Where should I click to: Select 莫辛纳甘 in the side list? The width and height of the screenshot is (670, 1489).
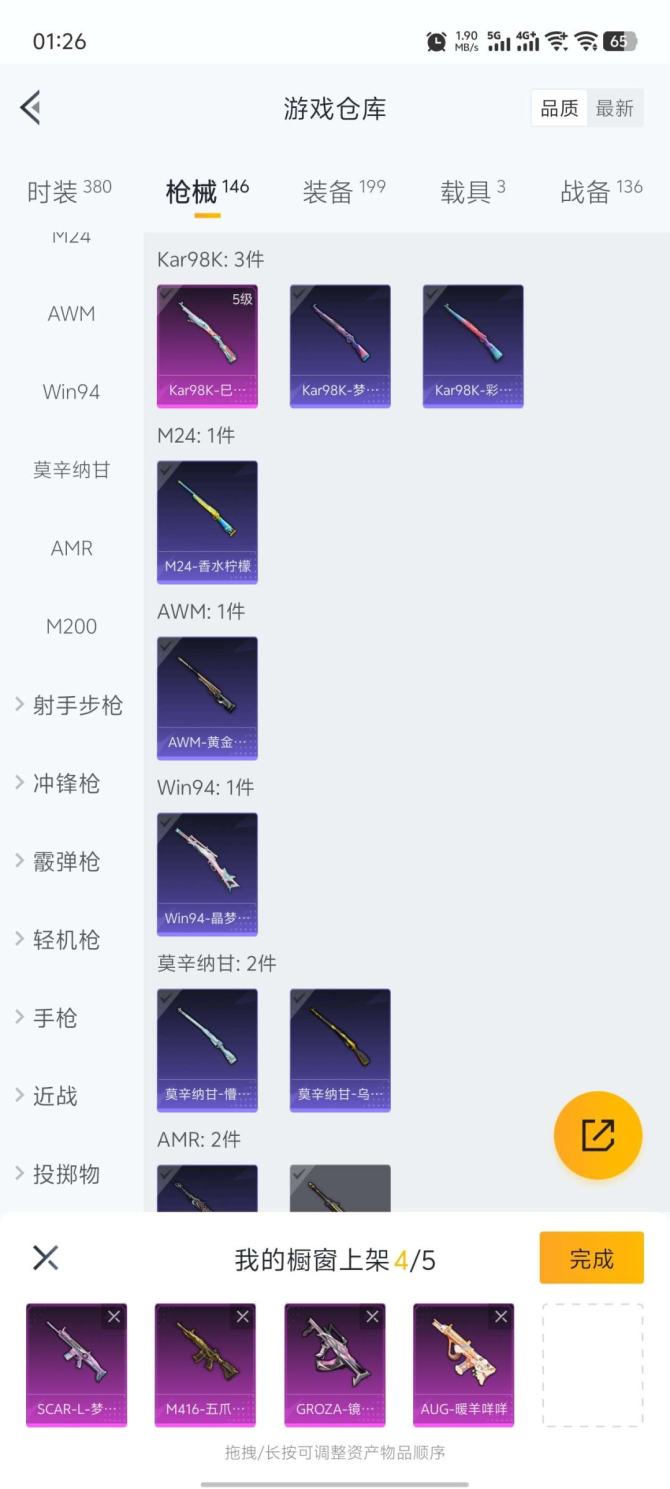tap(71, 470)
